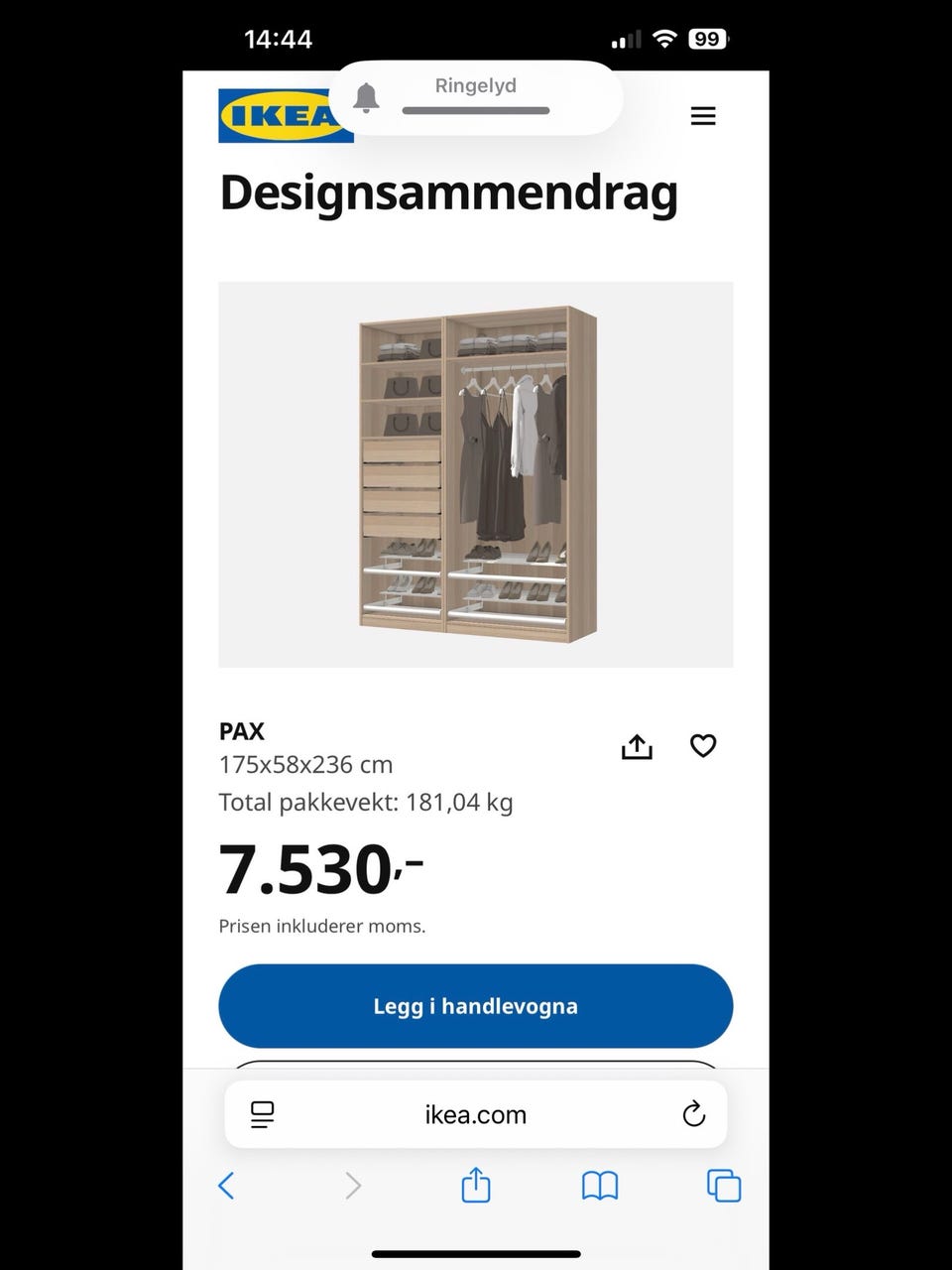
Task: Open Safari page settings in the address bar
Action: coord(261,1114)
